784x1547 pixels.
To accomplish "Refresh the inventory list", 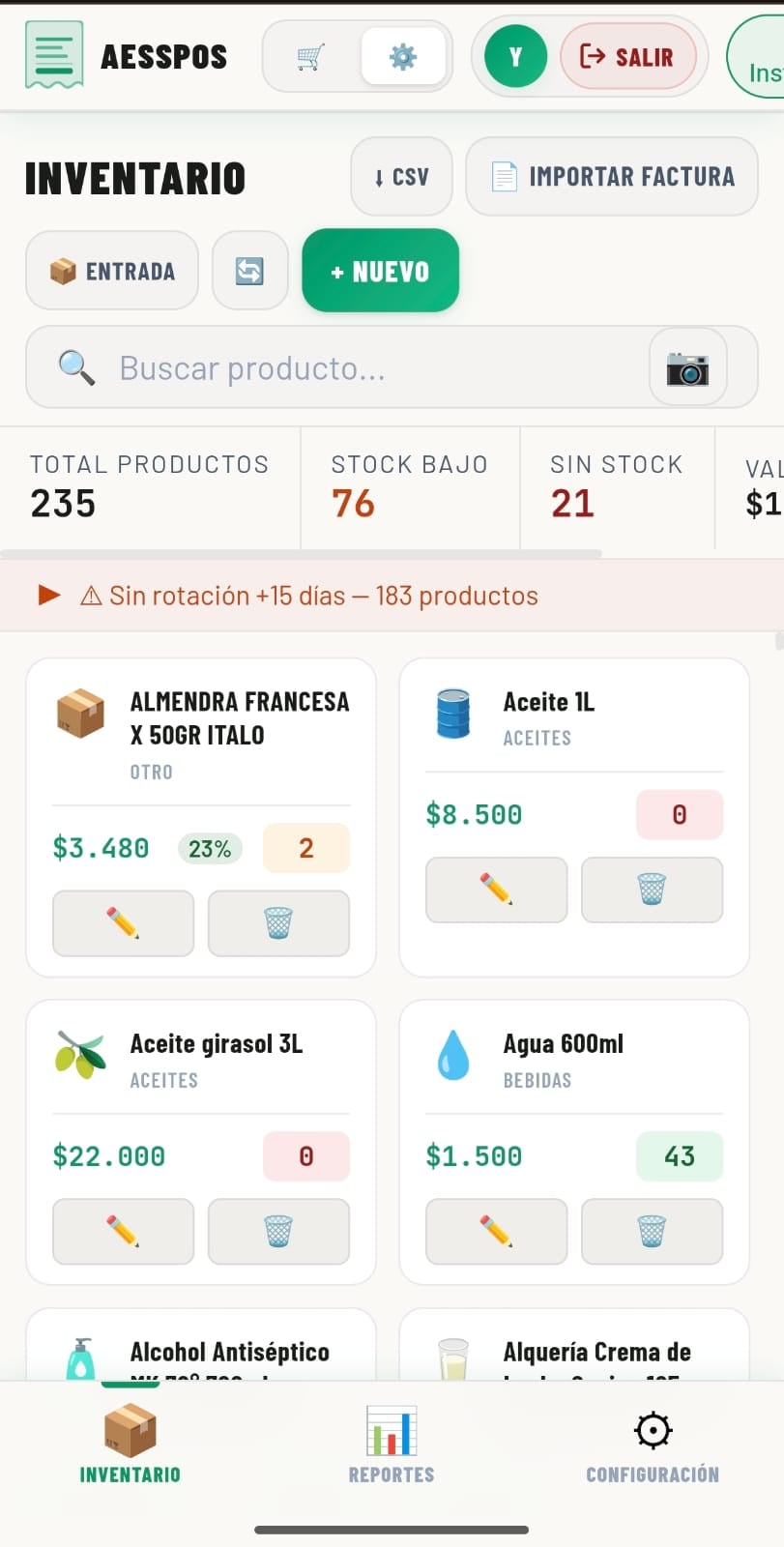I will [x=249, y=272].
